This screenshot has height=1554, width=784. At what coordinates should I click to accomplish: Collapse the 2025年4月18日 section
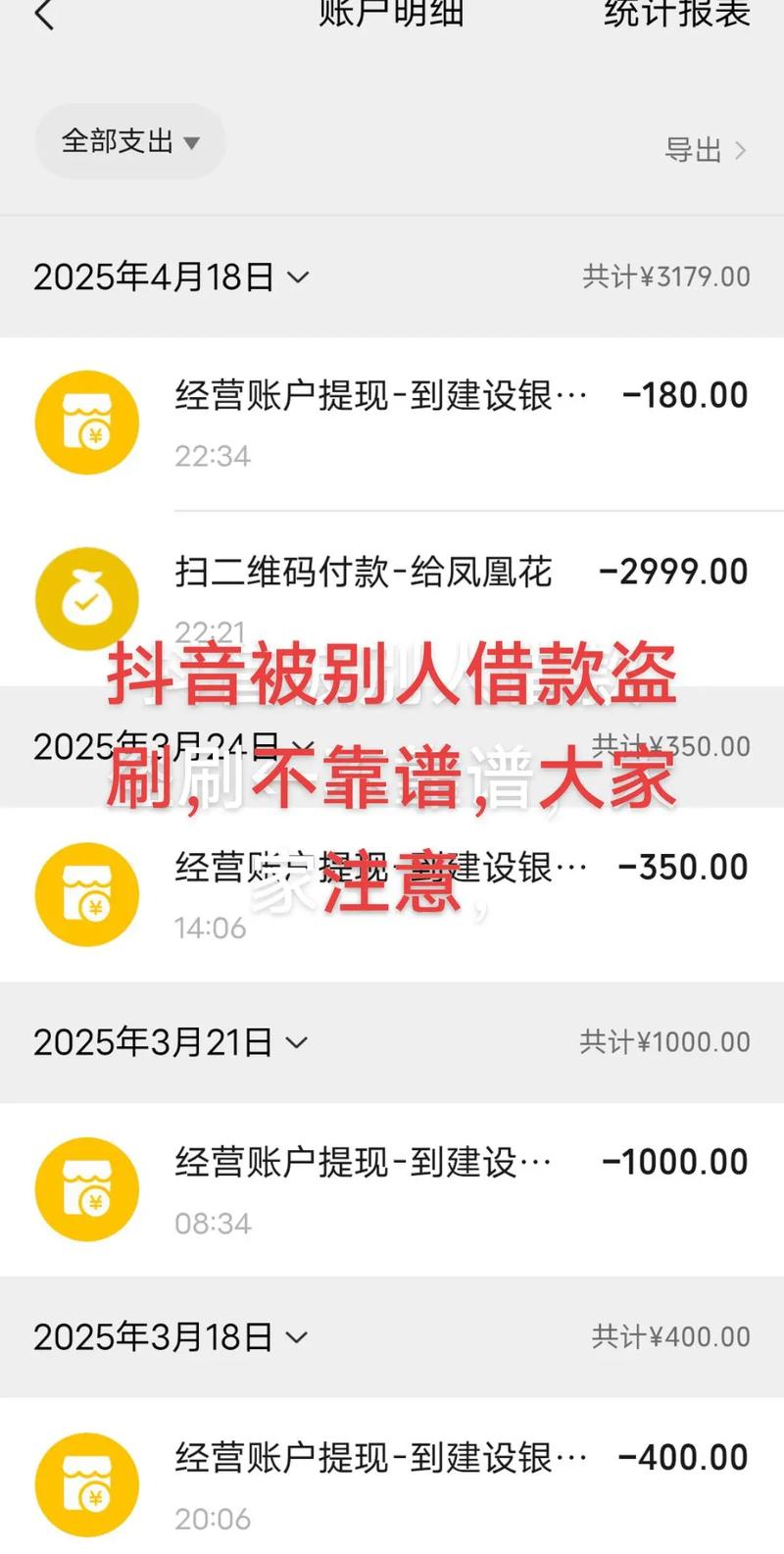(299, 277)
